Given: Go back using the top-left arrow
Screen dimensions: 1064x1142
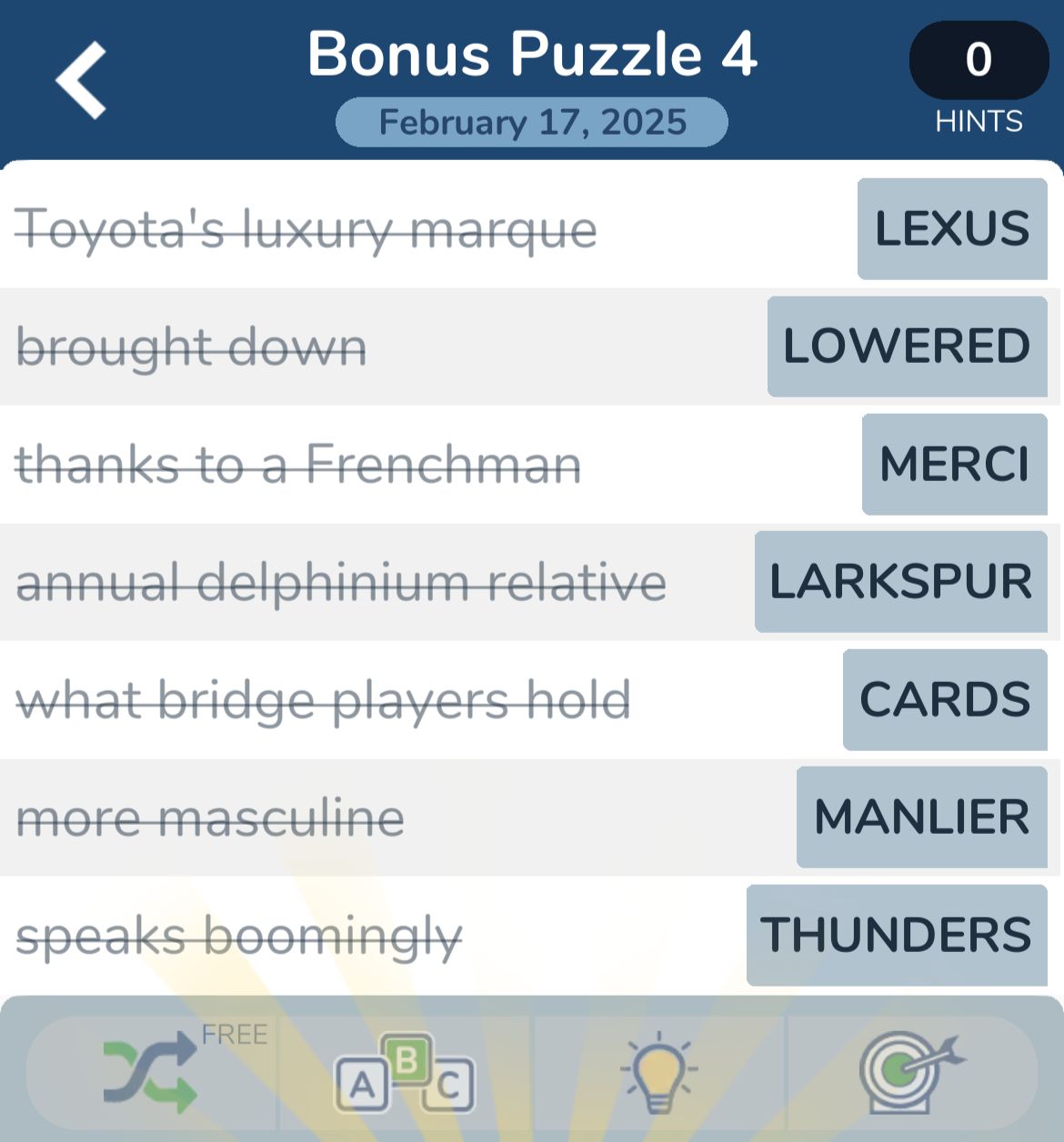Looking at the screenshot, I should pyautogui.click(x=82, y=80).
